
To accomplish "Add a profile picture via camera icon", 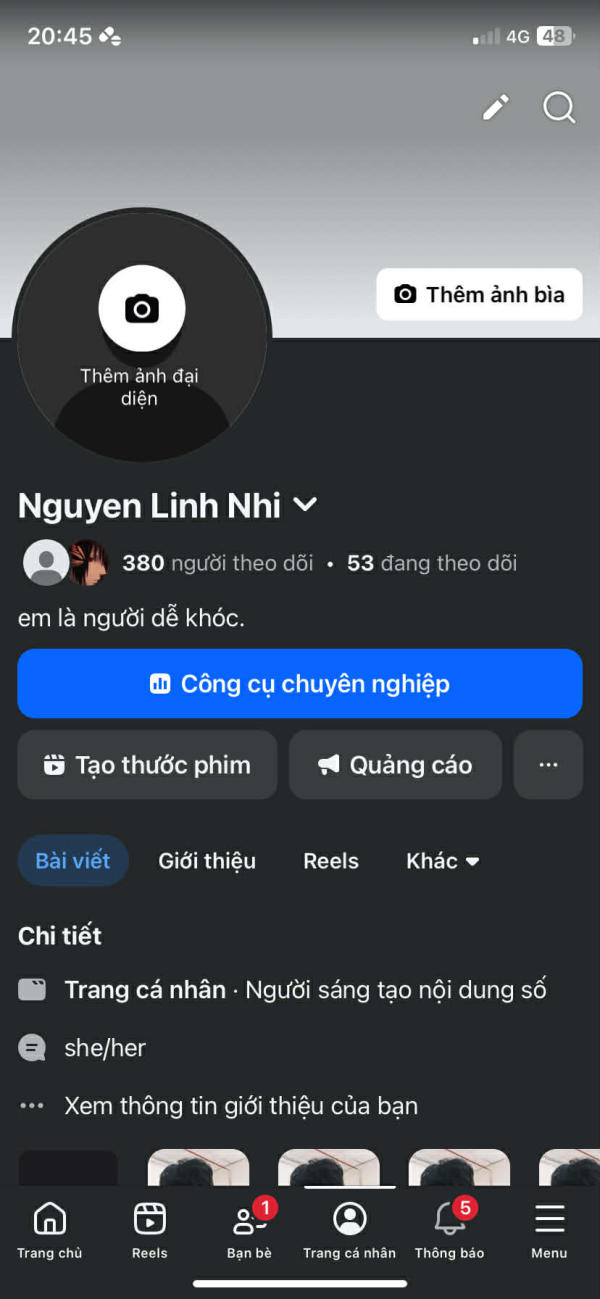I will [142, 309].
